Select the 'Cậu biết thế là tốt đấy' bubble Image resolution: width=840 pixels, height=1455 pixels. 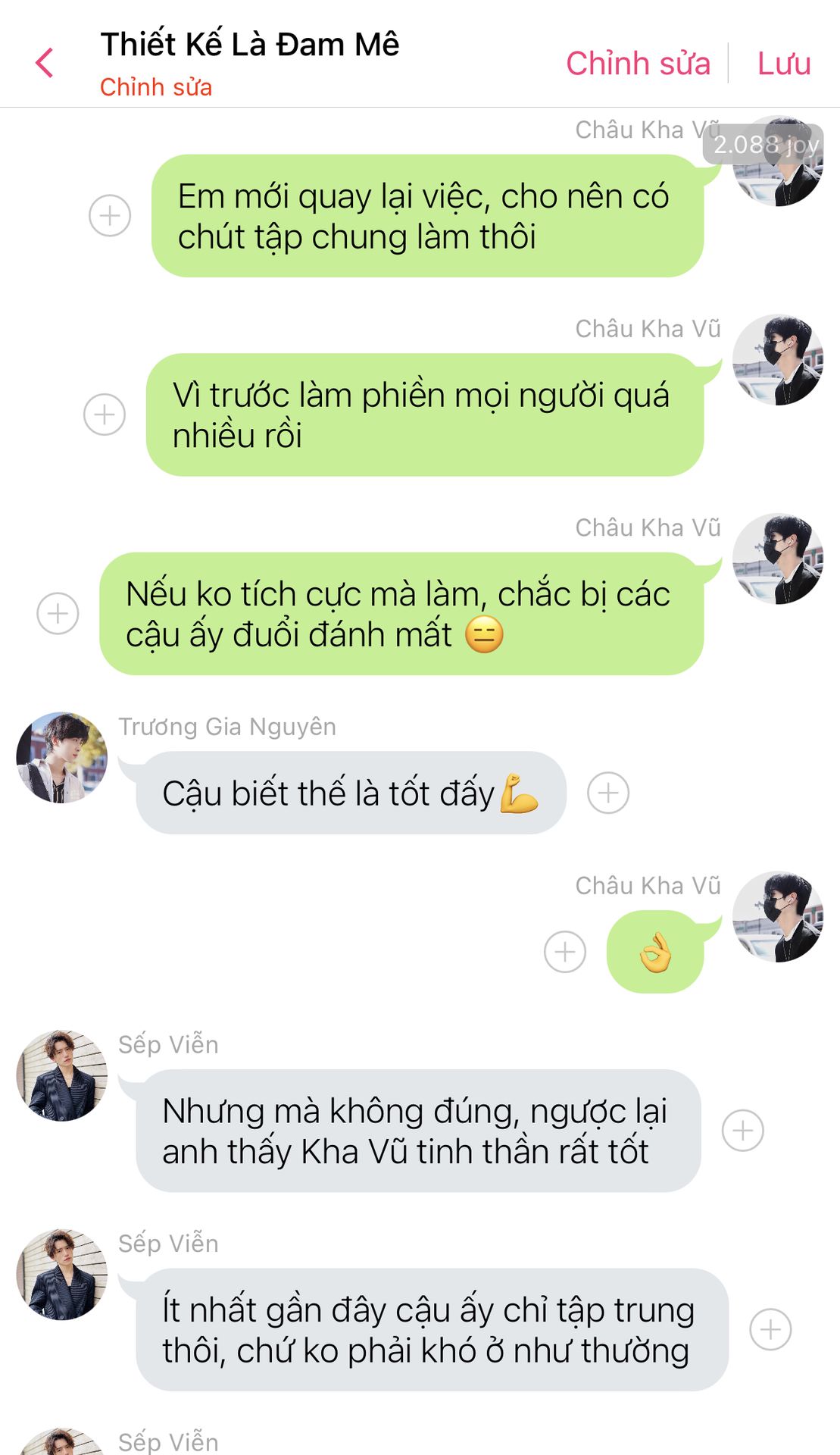[x=351, y=793]
